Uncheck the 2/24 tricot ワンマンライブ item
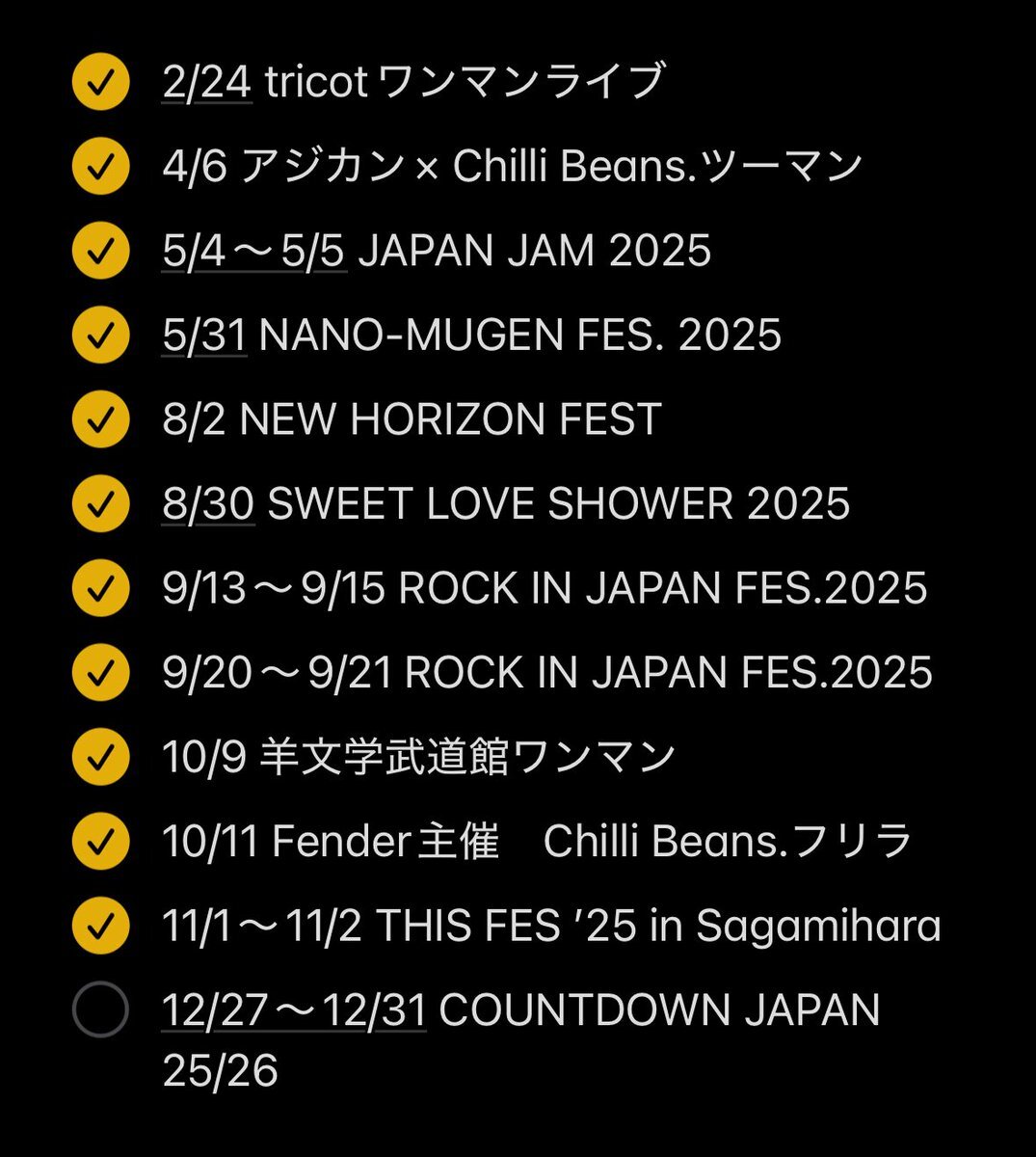Image resolution: width=1036 pixels, height=1157 pixels. (101, 82)
